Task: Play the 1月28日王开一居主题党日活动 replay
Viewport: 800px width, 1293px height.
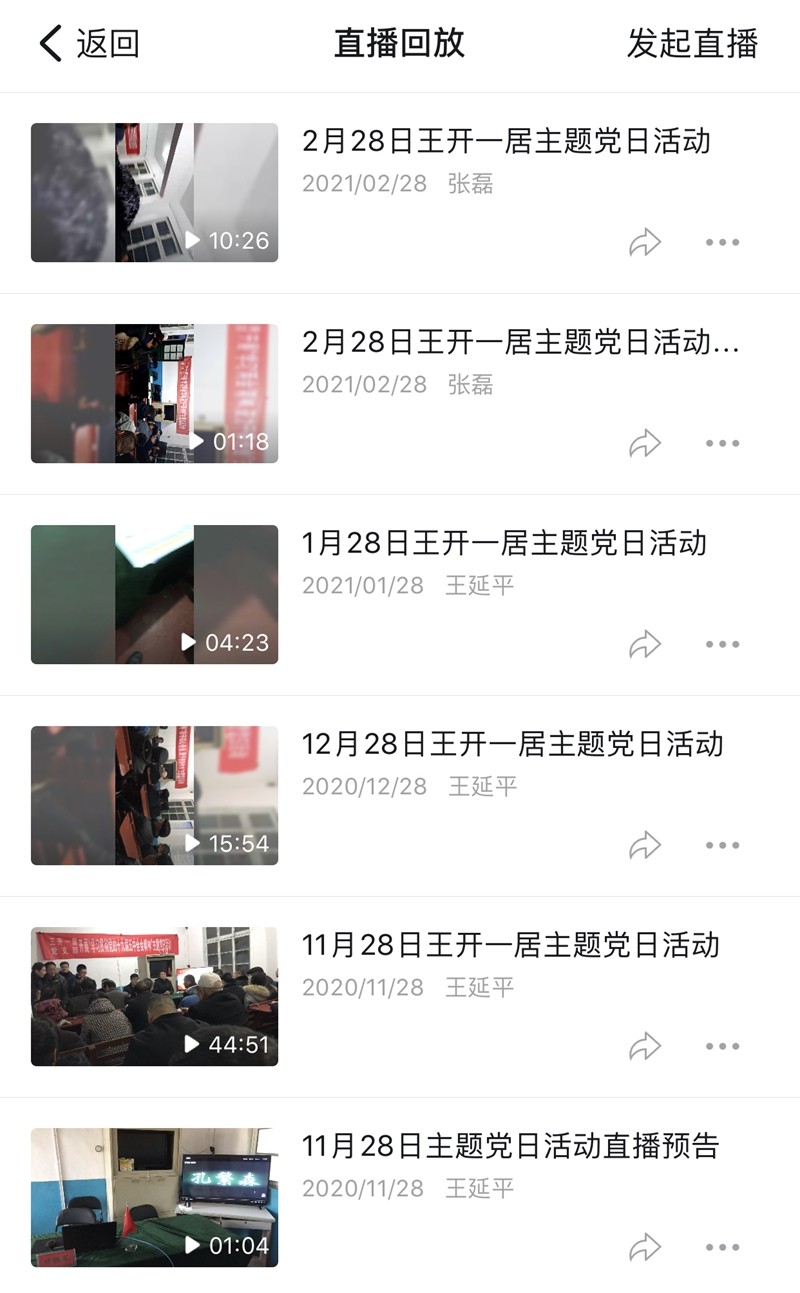Action: click(154, 595)
